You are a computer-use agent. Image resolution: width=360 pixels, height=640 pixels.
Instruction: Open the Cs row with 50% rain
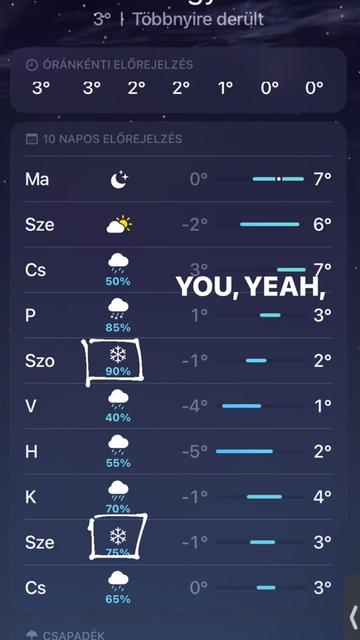coord(178,270)
